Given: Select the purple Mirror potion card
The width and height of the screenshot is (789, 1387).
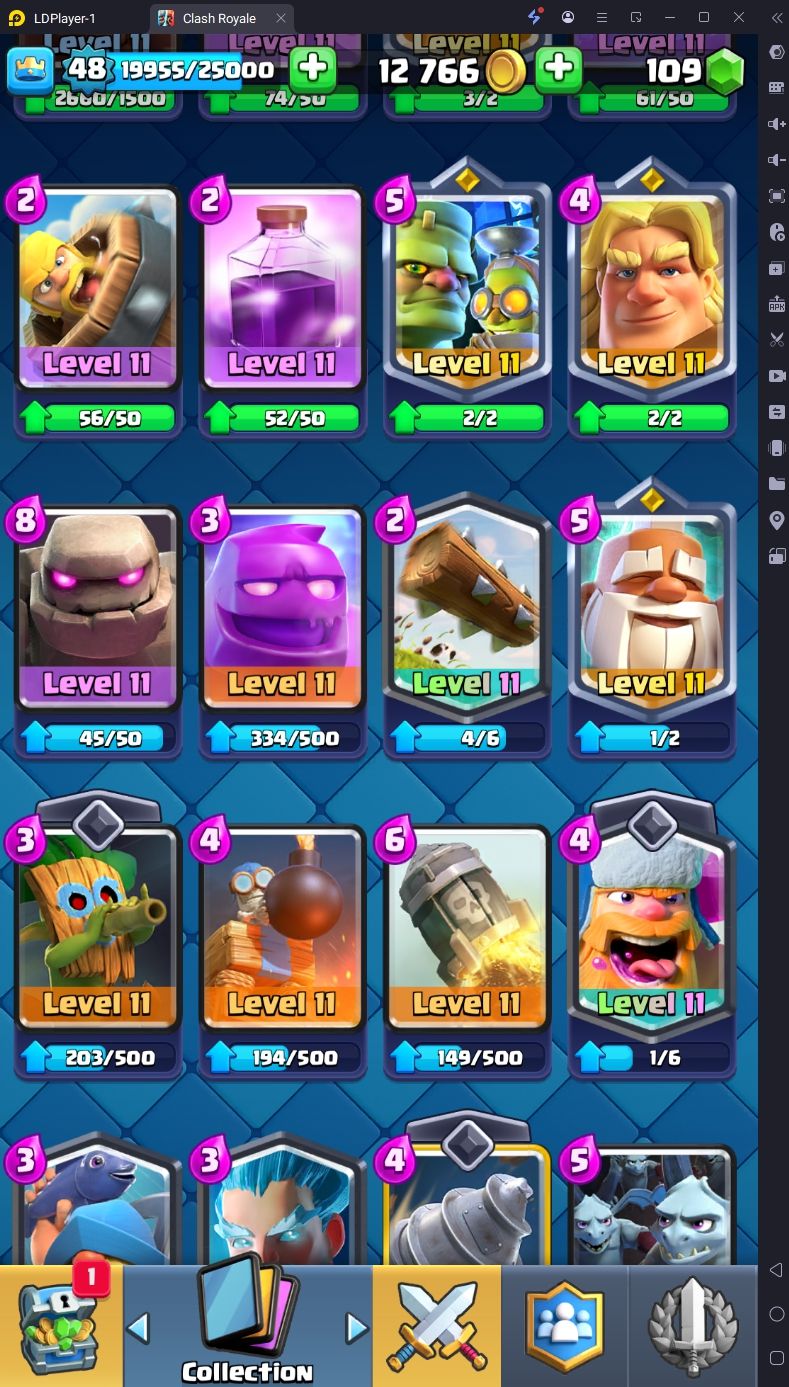Looking at the screenshot, I should click(x=282, y=290).
